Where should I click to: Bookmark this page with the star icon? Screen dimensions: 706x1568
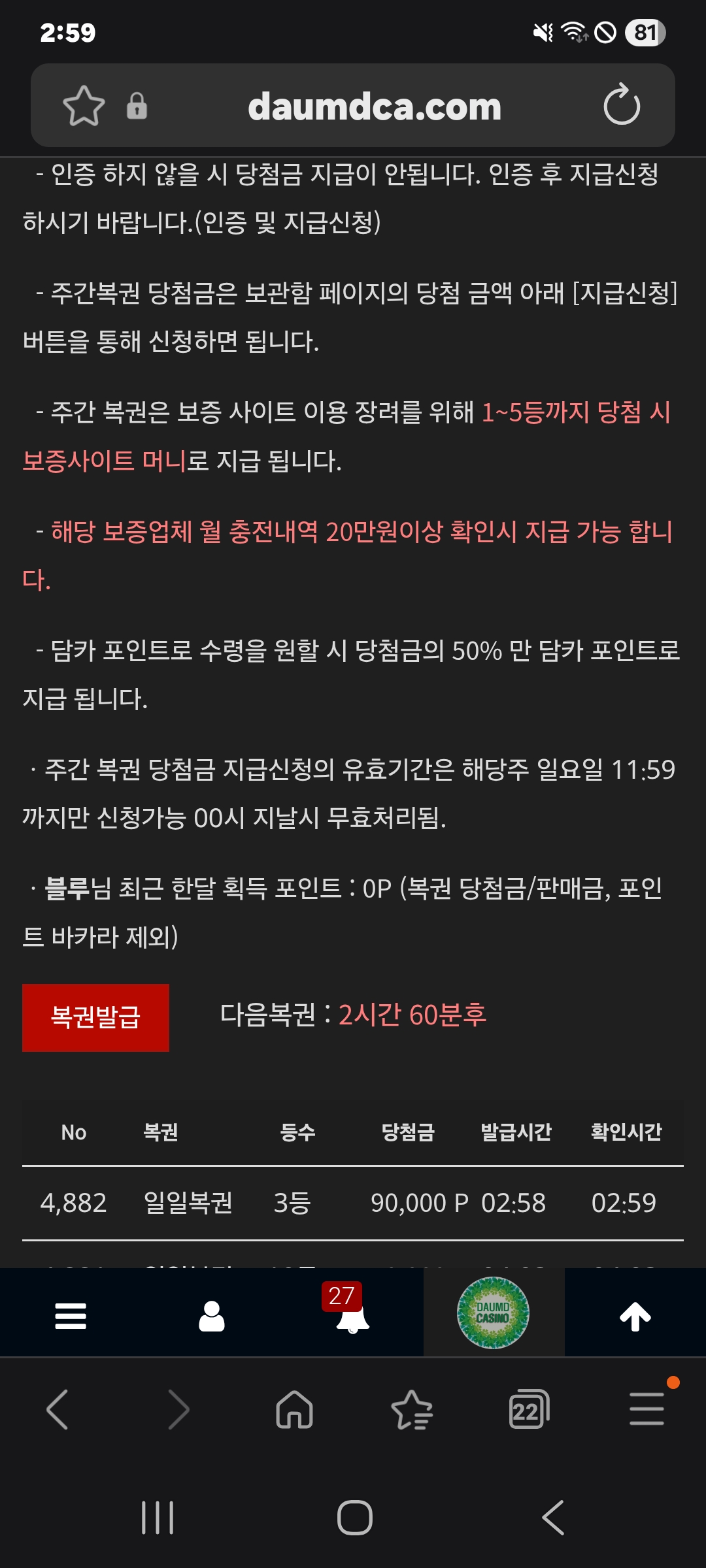(84, 106)
